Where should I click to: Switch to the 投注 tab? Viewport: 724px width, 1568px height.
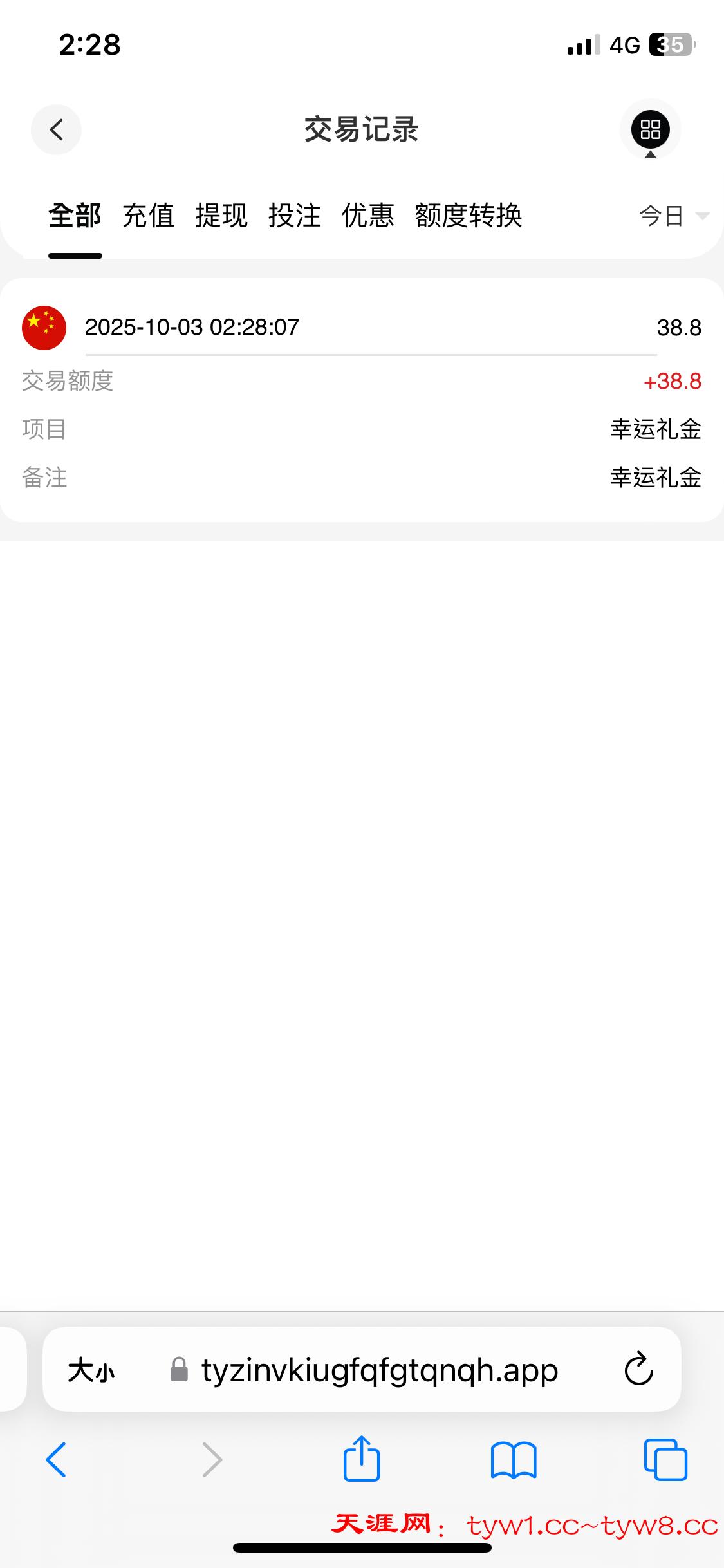tap(295, 216)
